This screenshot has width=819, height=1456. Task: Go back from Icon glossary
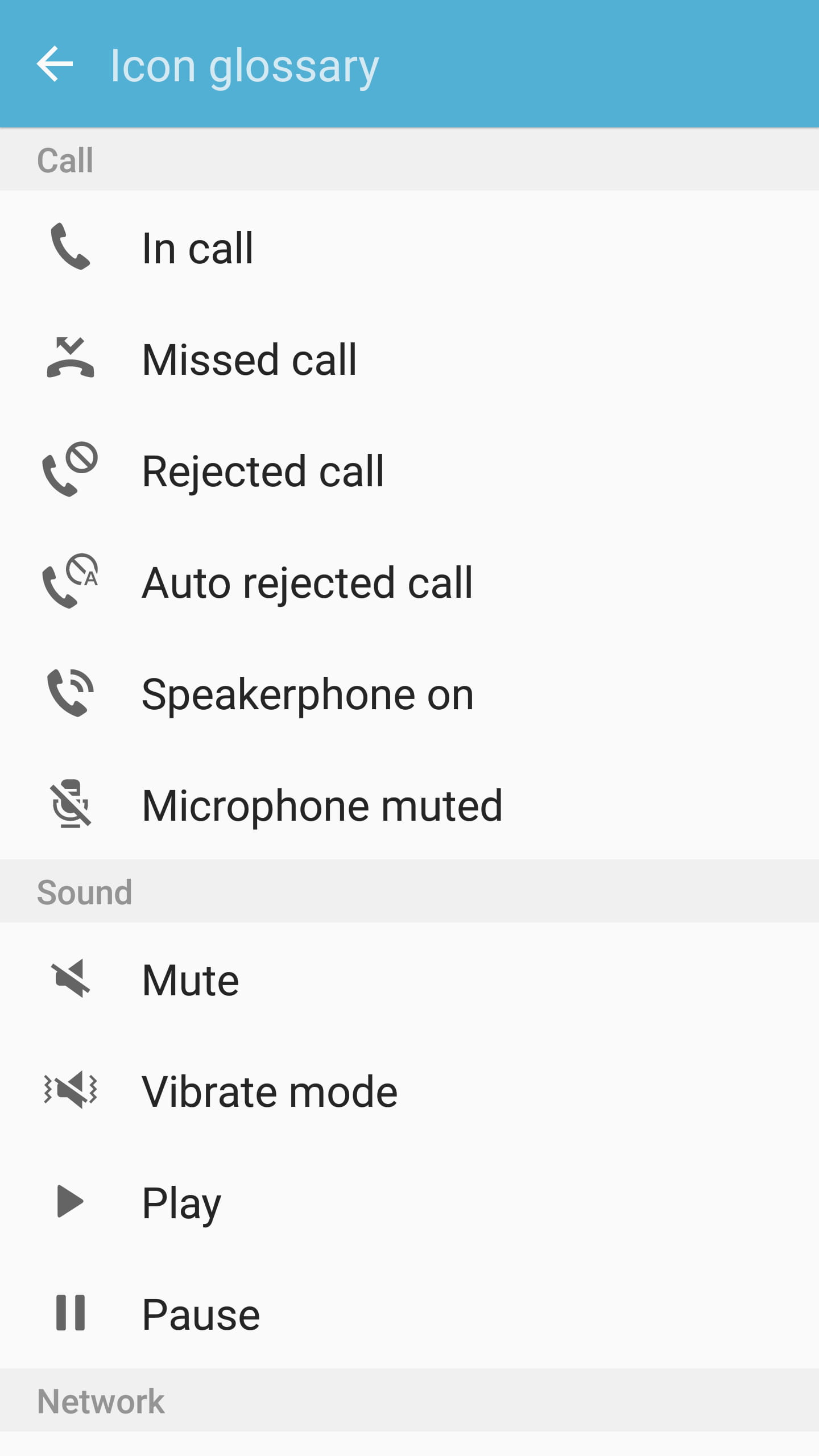tap(55, 64)
